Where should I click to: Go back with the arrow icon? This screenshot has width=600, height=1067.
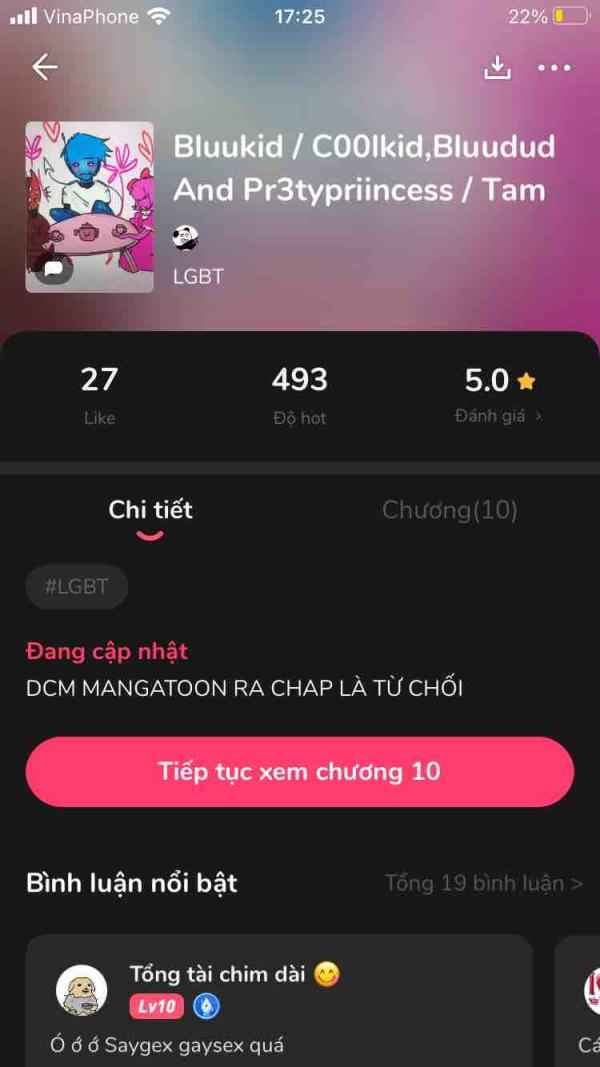pyautogui.click(x=45, y=67)
